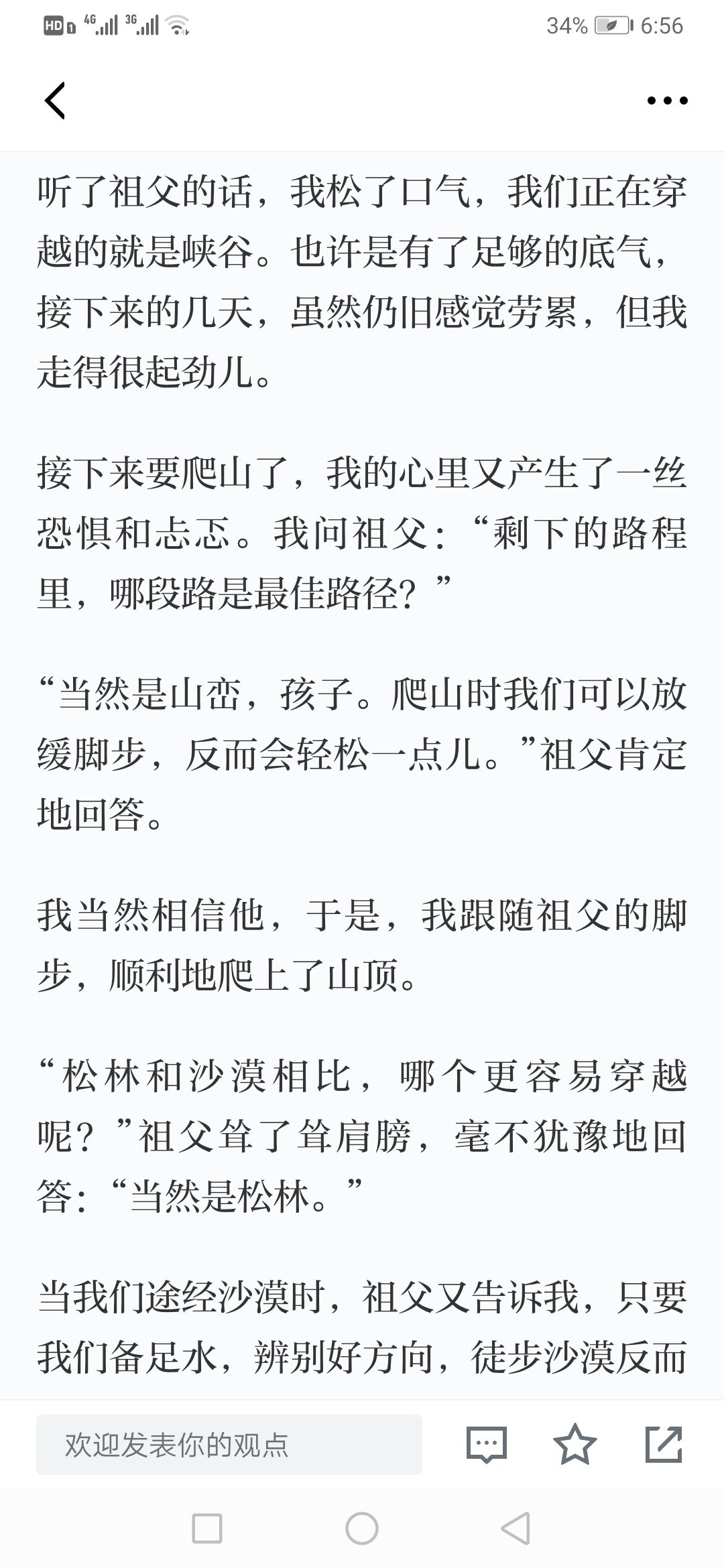Tap the system home button
The height and width of the screenshot is (1568, 724).
362,1528
